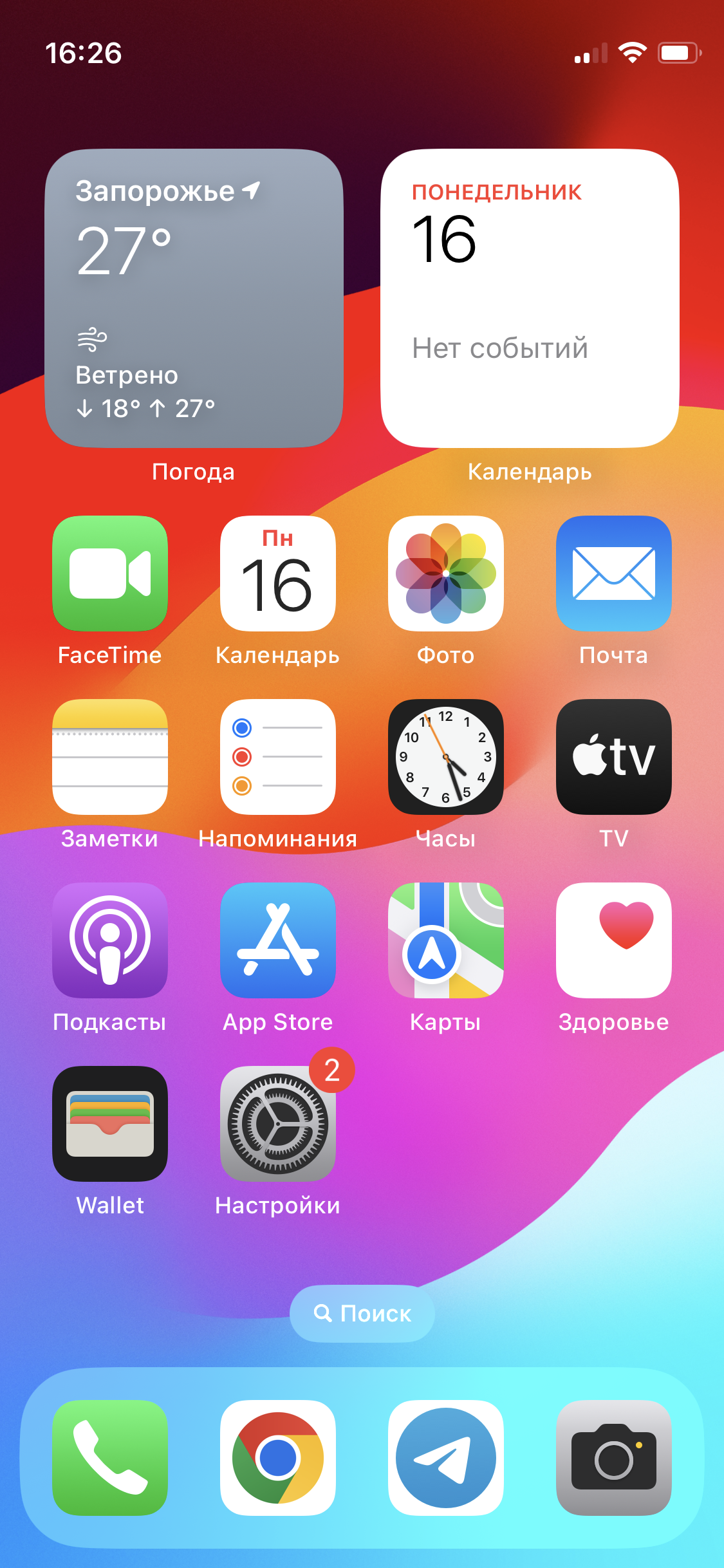The height and width of the screenshot is (1568, 724).
Task: Open Telegram from the dock
Action: pos(446,1457)
